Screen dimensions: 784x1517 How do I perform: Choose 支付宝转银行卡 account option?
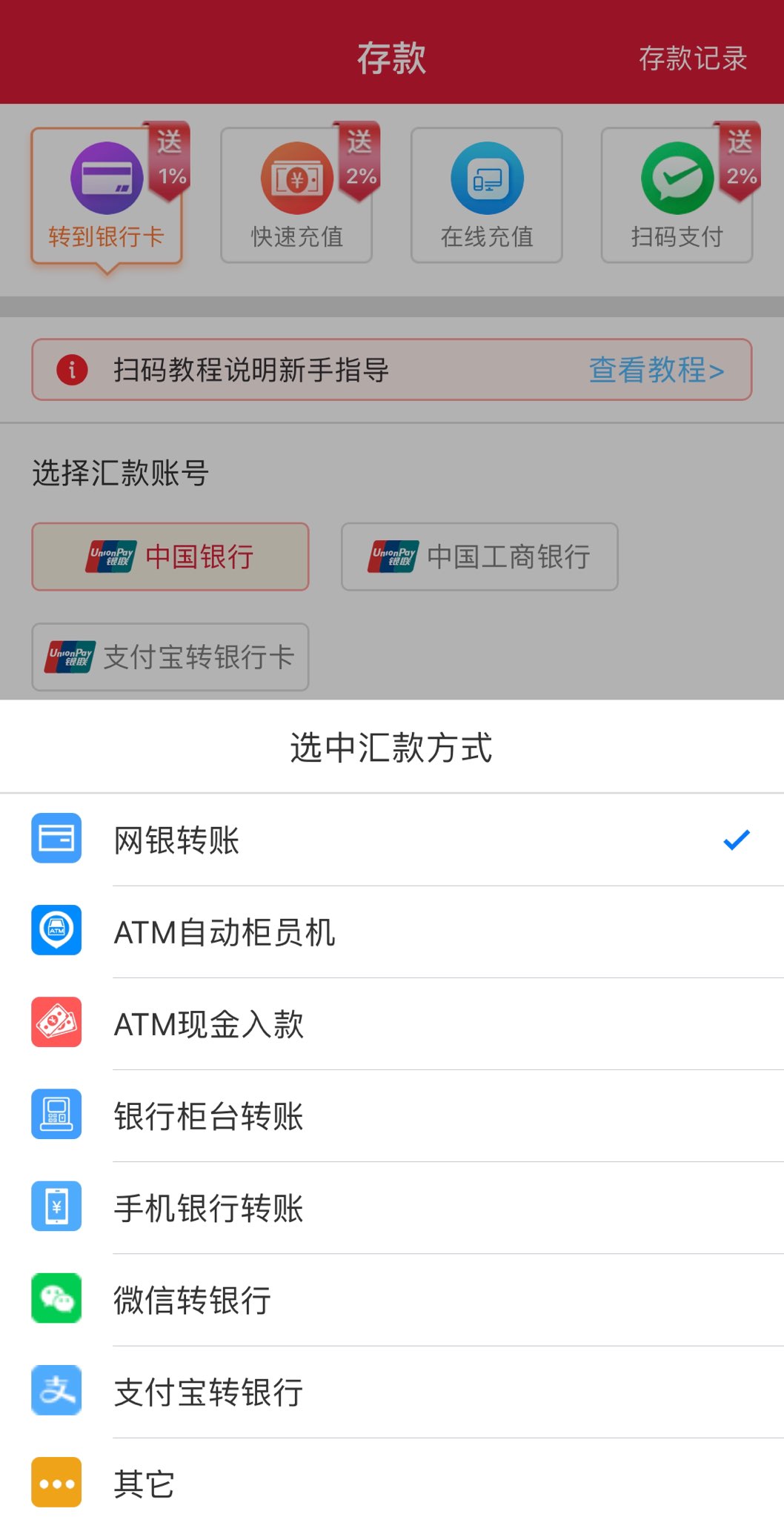coord(170,657)
